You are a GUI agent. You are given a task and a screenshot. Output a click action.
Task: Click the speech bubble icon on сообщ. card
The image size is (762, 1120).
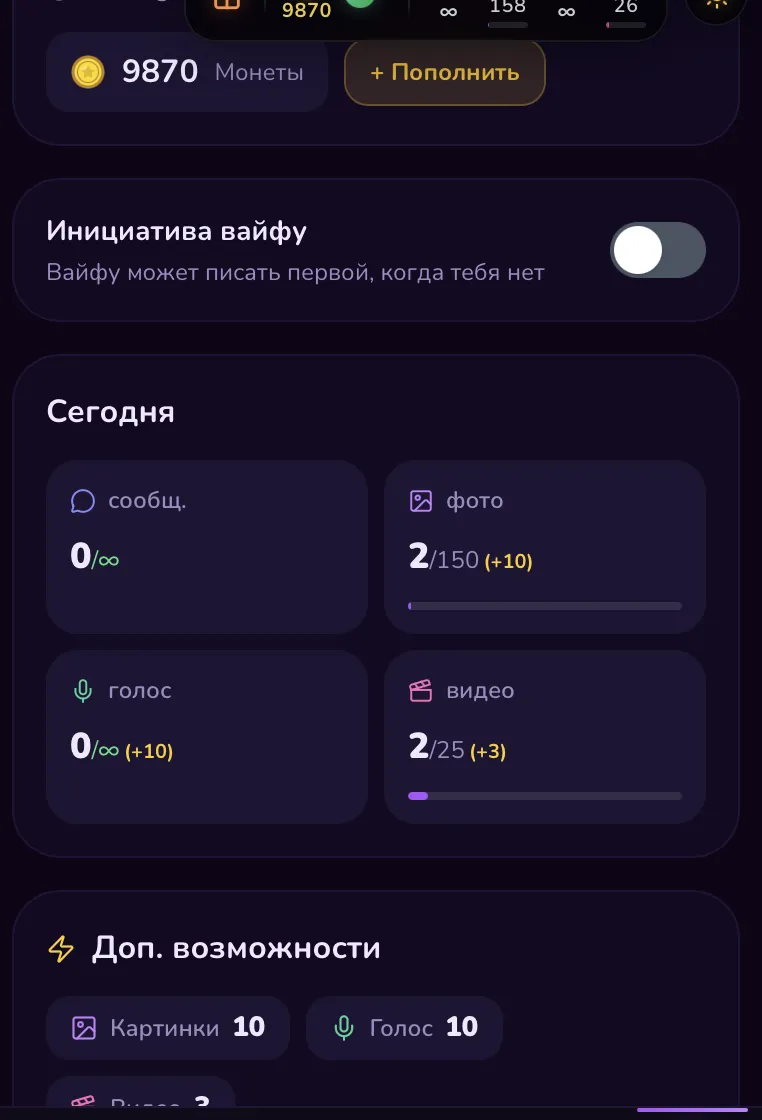coord(82,501)
